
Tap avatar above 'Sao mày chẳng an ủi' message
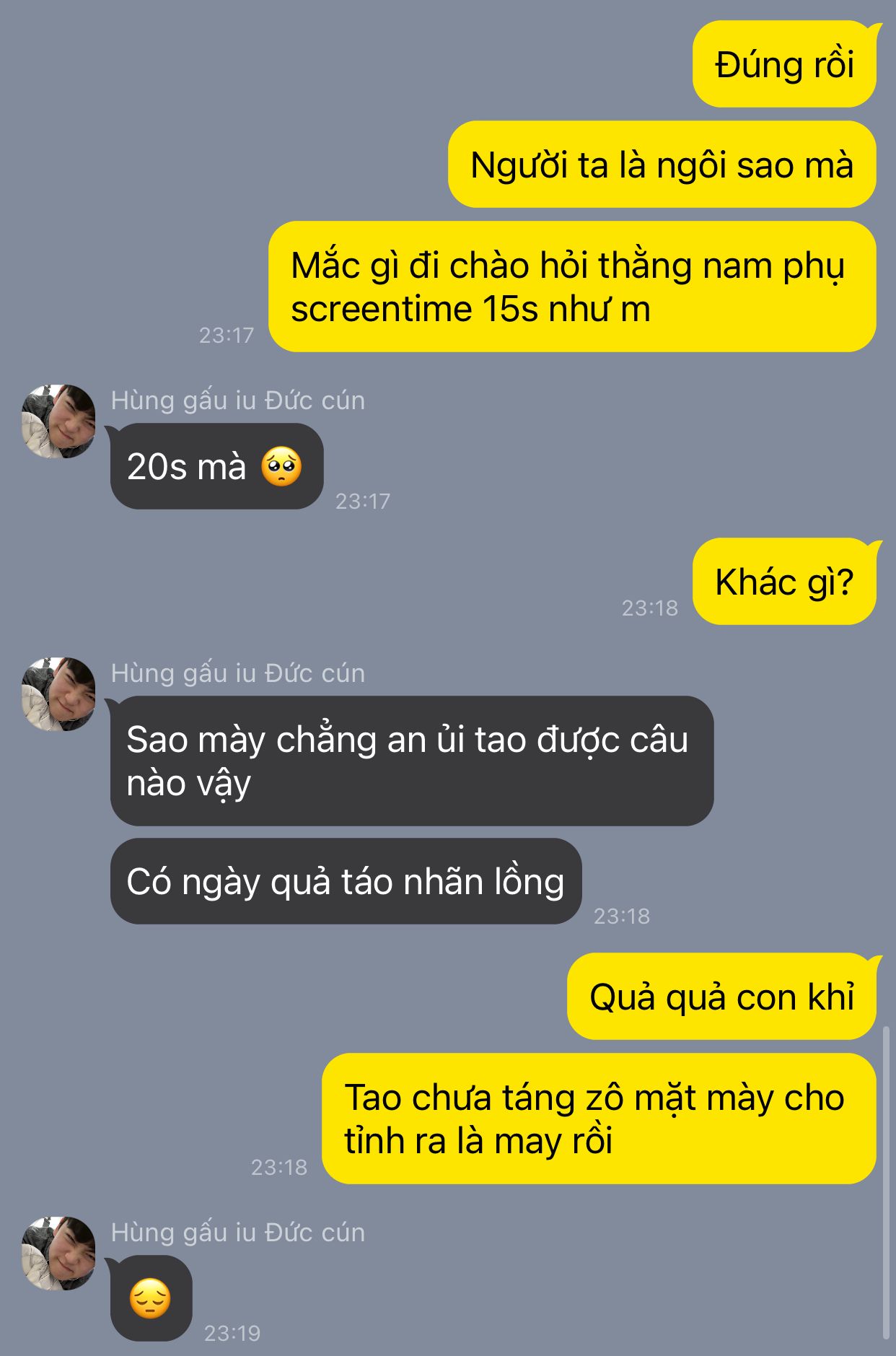(58, 694)
